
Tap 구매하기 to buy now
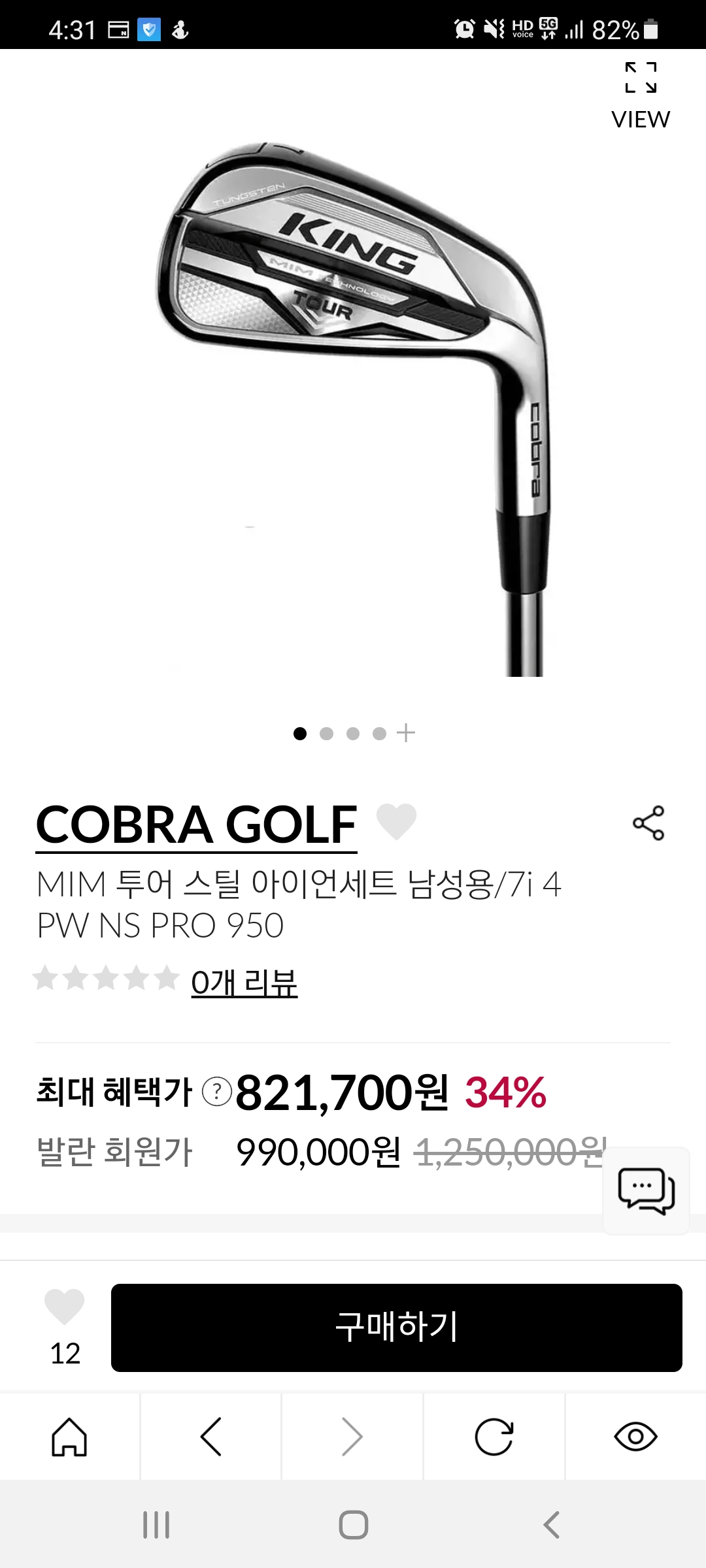(x=396, y=1328)
